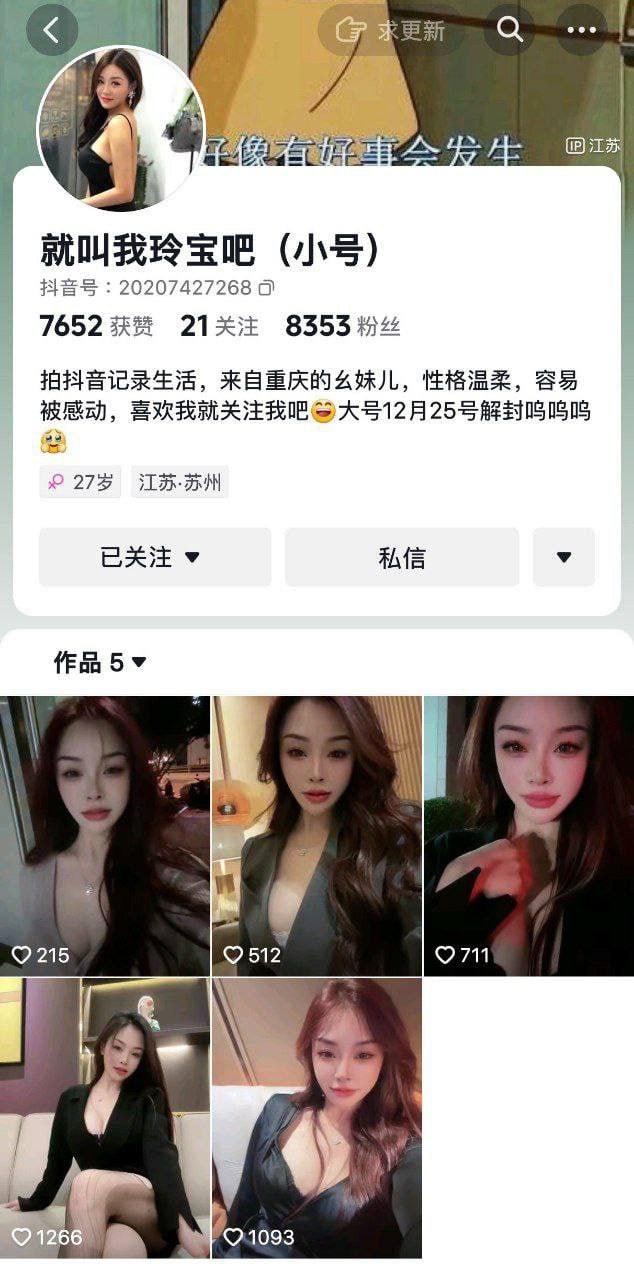Copy the Douyin ID number
634x1280 pixels.
pos(266,288)
